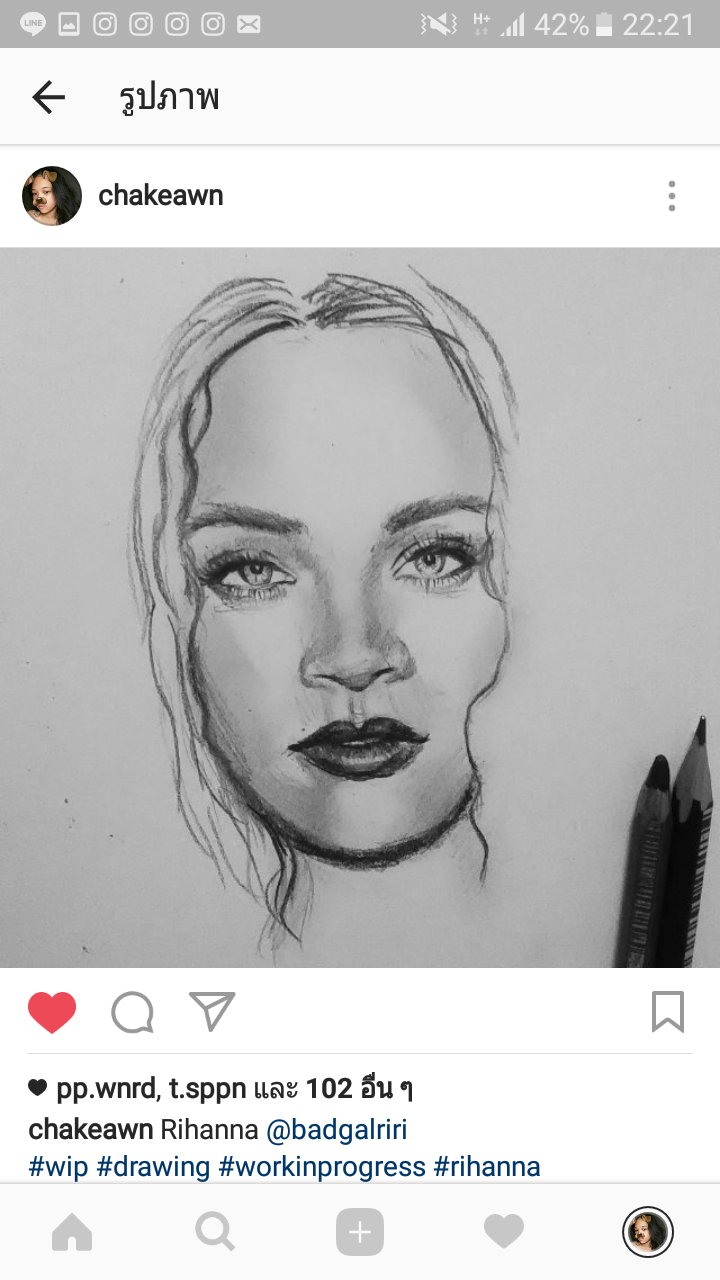The height and width of the screenshot is (1280, 720).
Task: Open the post's three-dot options menu
Action: (x=672, y=196)
